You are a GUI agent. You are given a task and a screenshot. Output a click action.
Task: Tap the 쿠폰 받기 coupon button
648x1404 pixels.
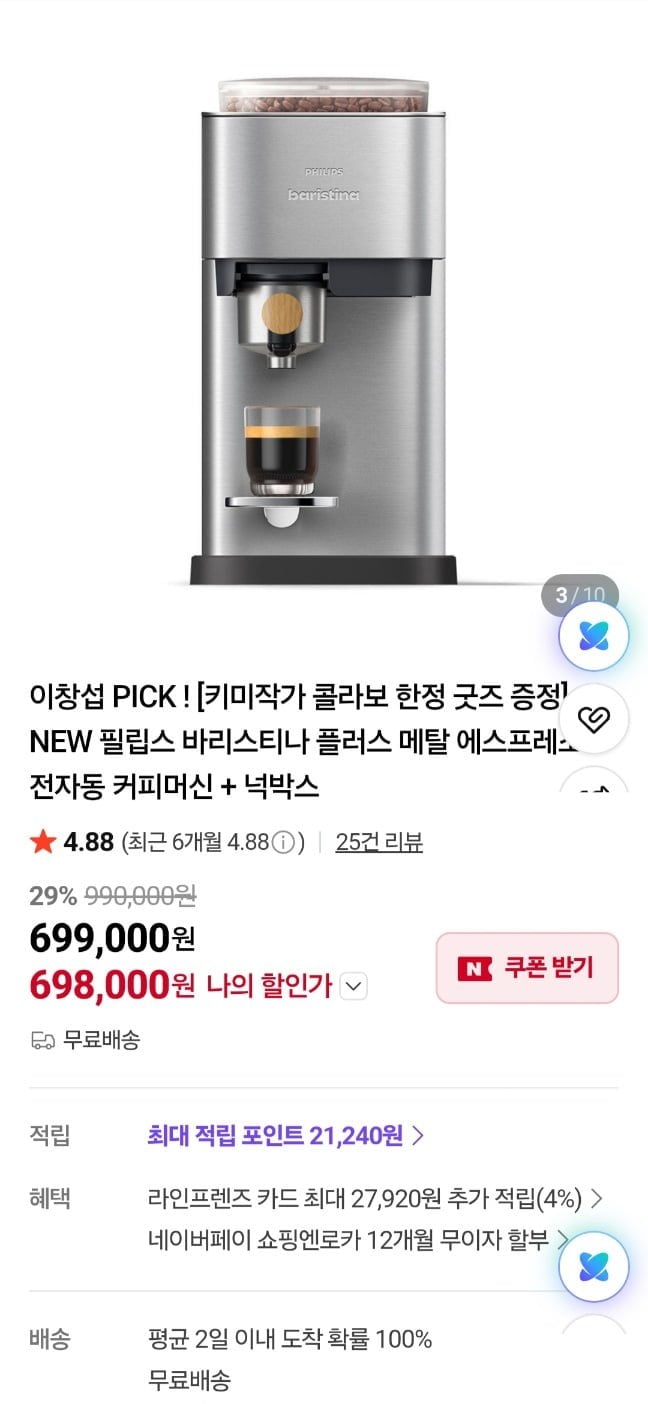527,968
